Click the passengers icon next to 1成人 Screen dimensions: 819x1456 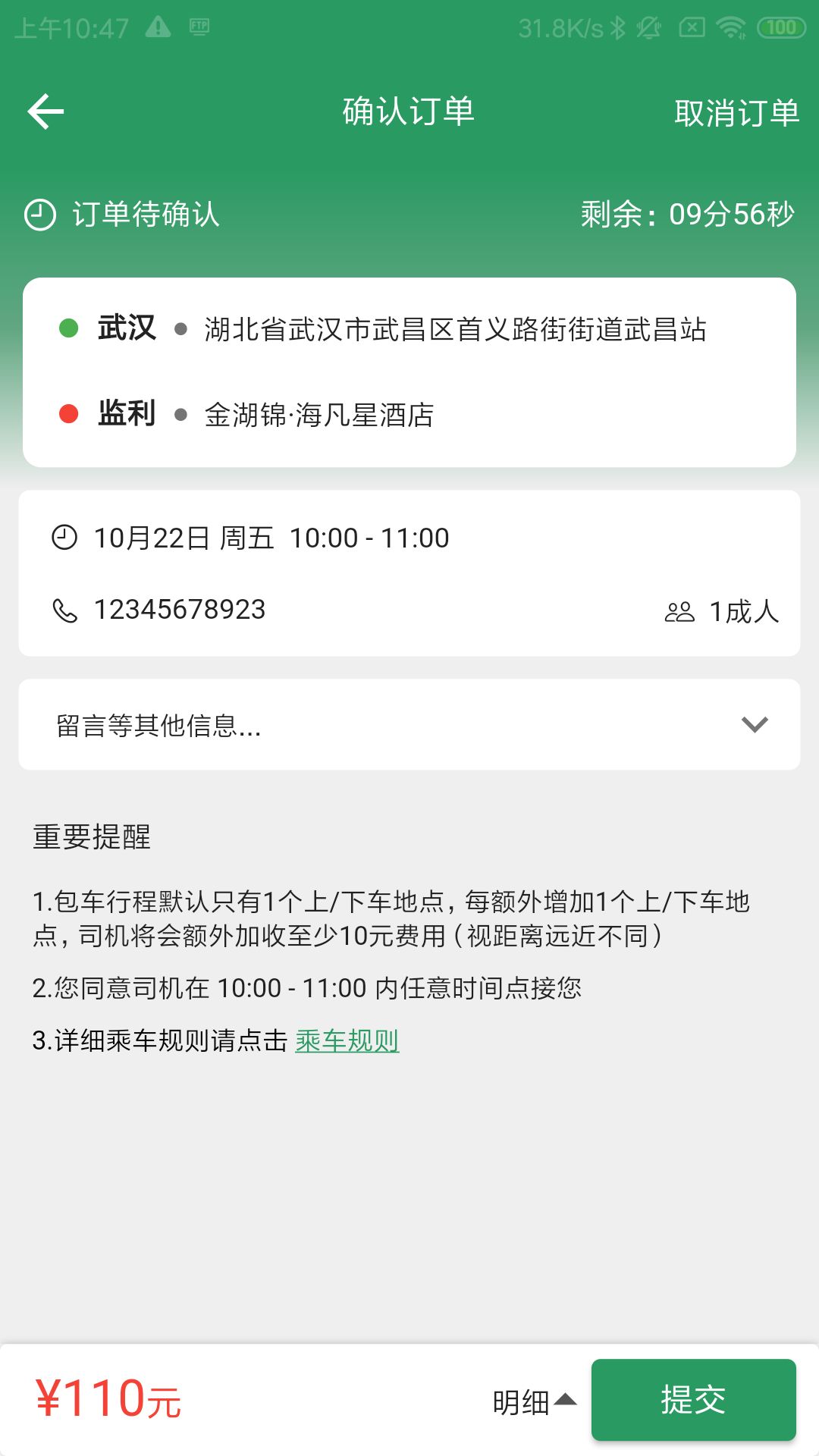coord(680,610)
